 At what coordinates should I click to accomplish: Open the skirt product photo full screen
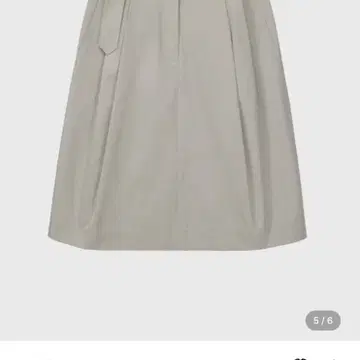[180, 170]
